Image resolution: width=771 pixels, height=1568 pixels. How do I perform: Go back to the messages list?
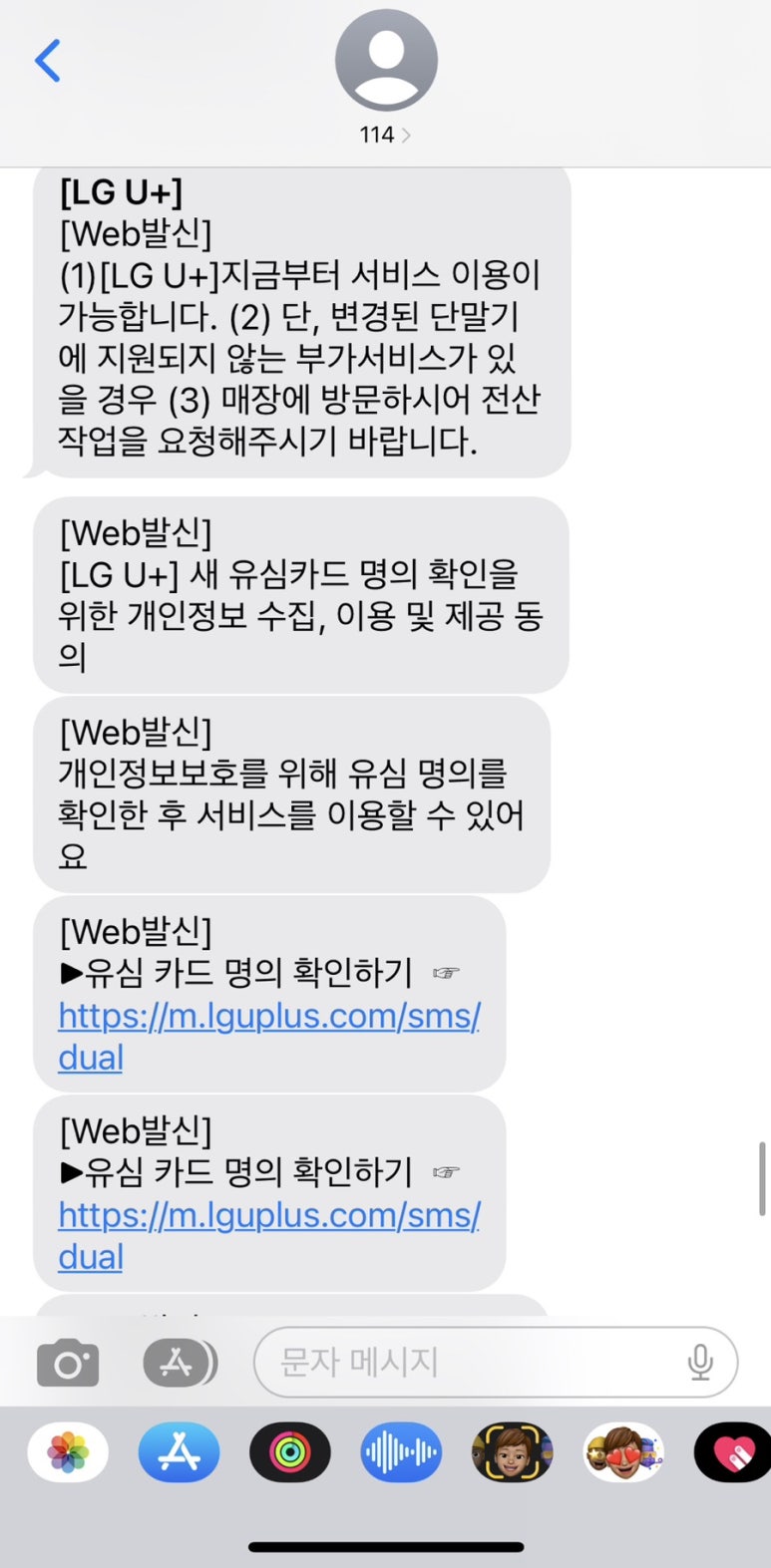(47, 62)
